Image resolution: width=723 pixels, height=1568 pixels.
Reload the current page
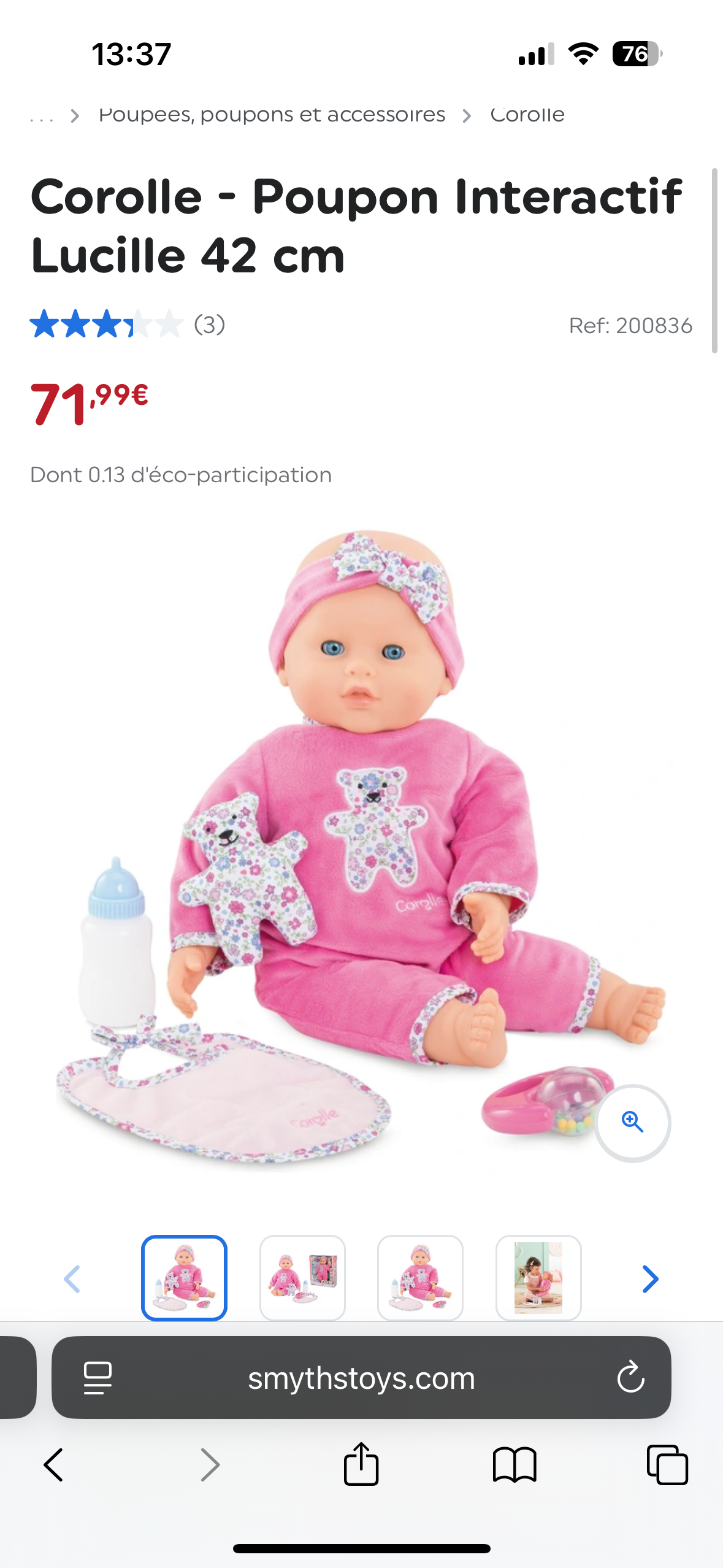click(630, 1378)
